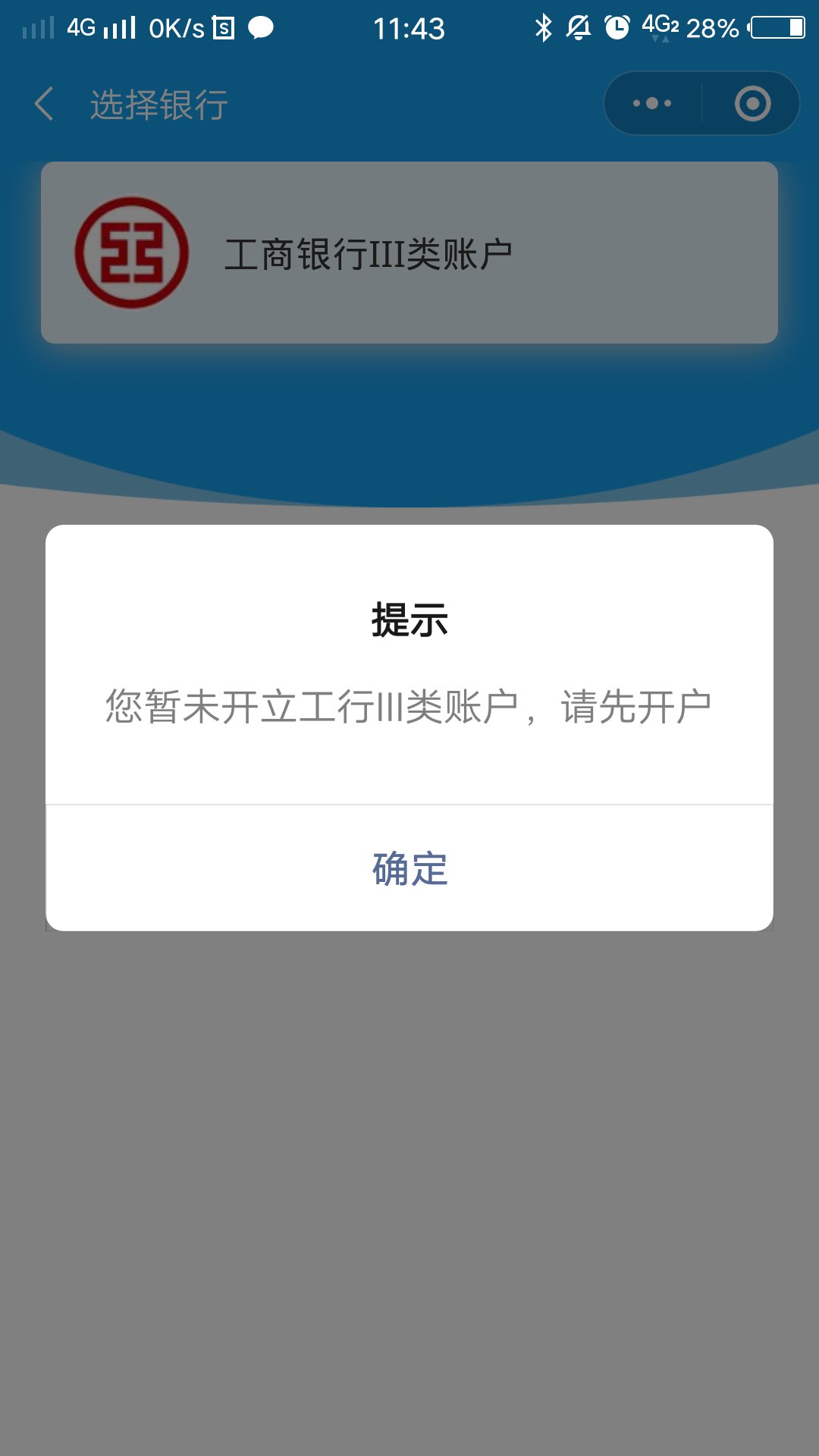This screenshot has height=1456, width=819.
Task: Confirm the dialog with 确定
Action: pos(409,868)
